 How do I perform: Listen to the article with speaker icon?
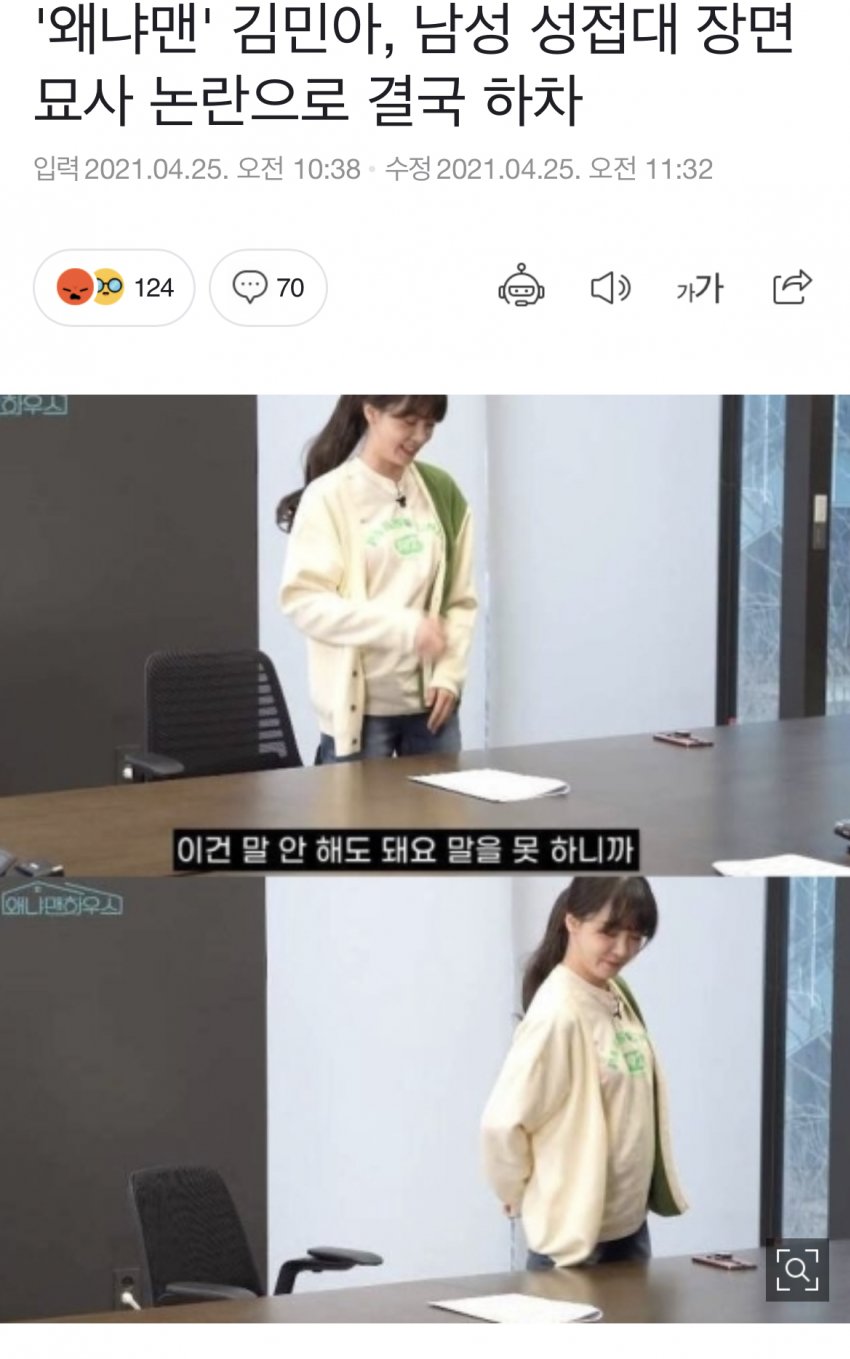[x=609, y=288]
